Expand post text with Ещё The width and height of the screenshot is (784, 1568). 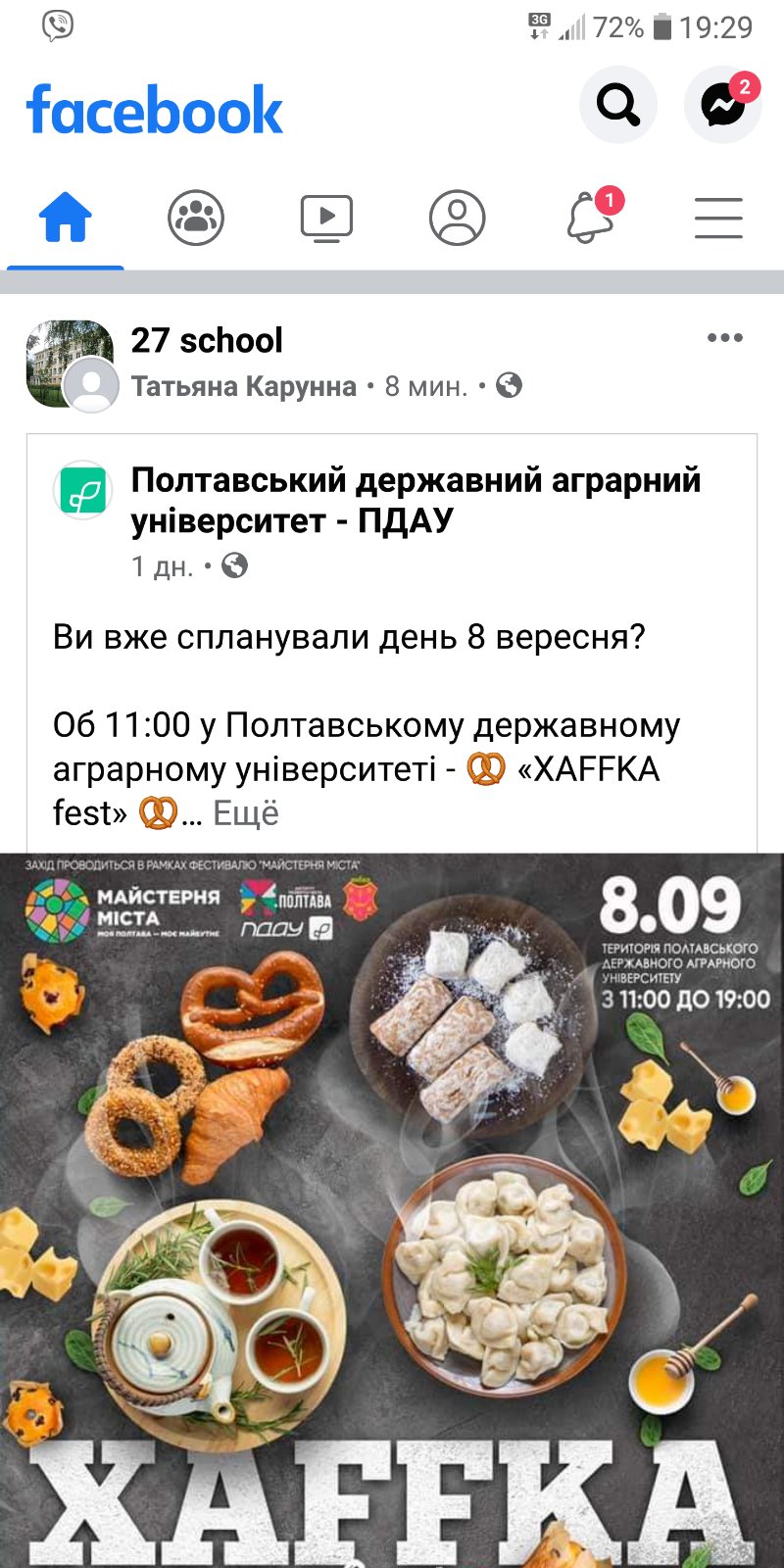coord(246,812)
